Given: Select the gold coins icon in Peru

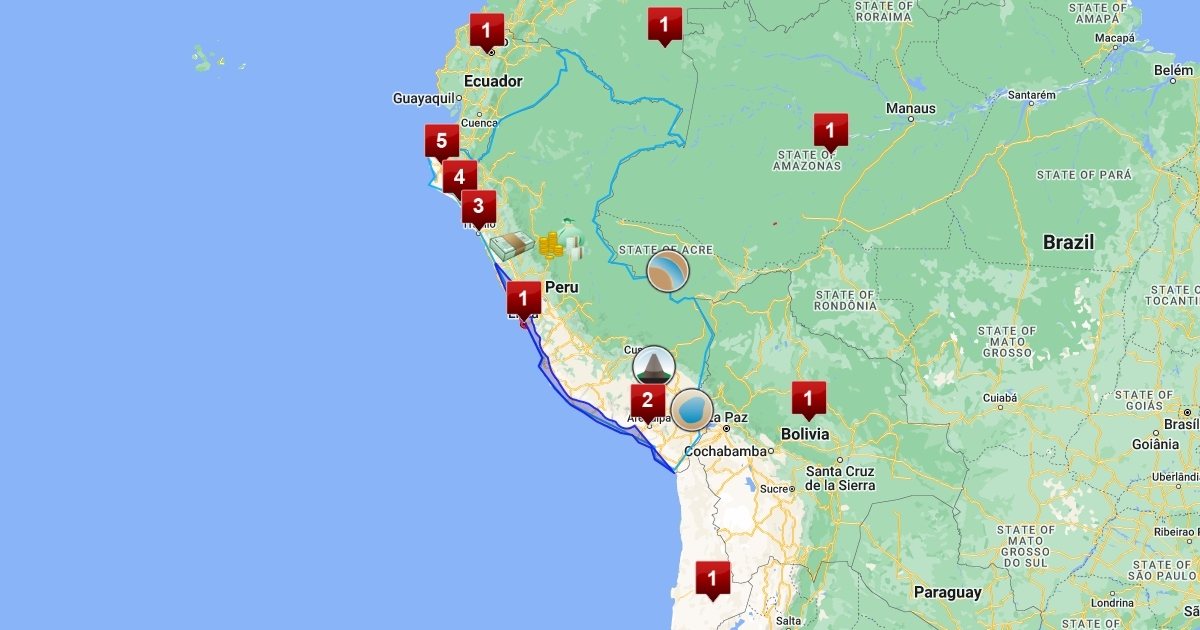Looking at the screenshot, I should tap(551, 245).
